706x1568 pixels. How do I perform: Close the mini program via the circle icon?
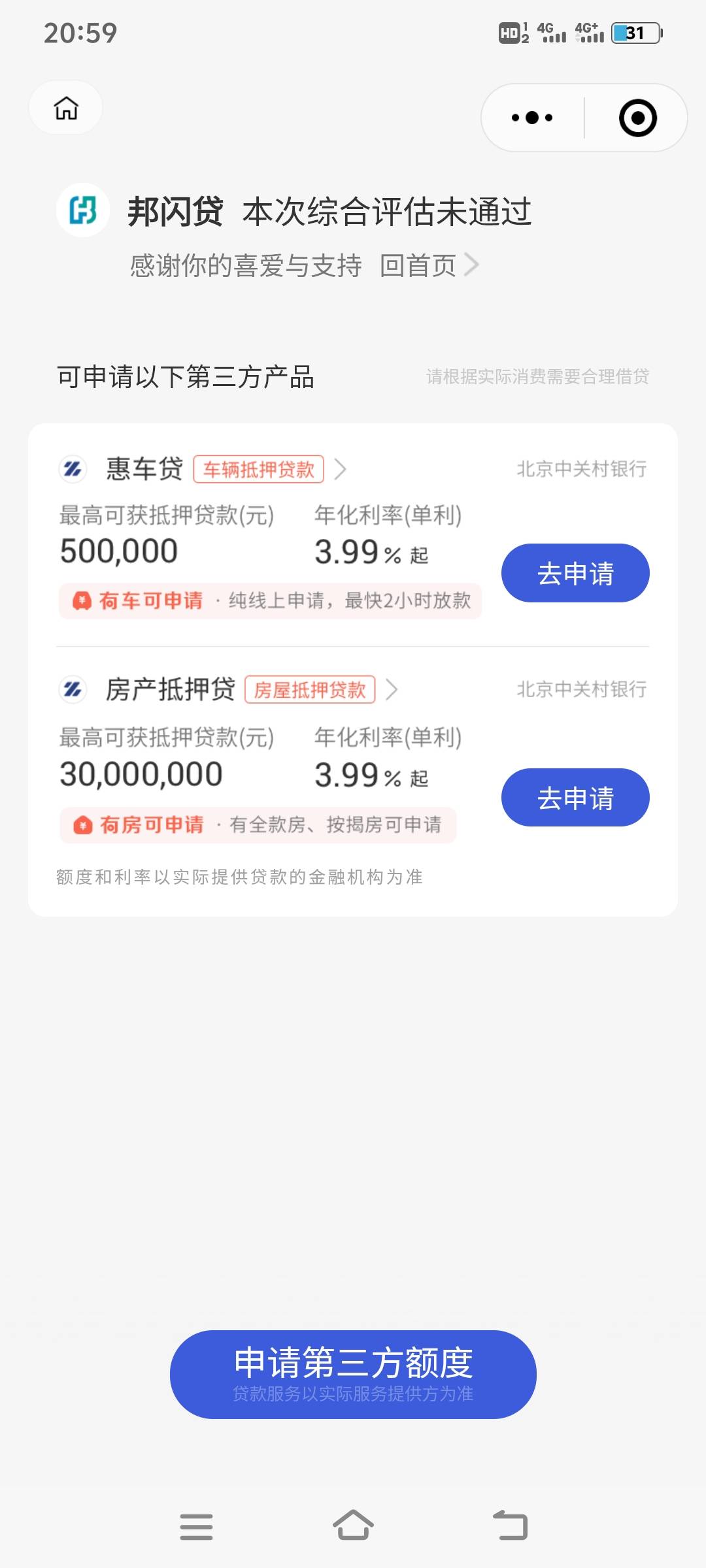tap(637, 118)
